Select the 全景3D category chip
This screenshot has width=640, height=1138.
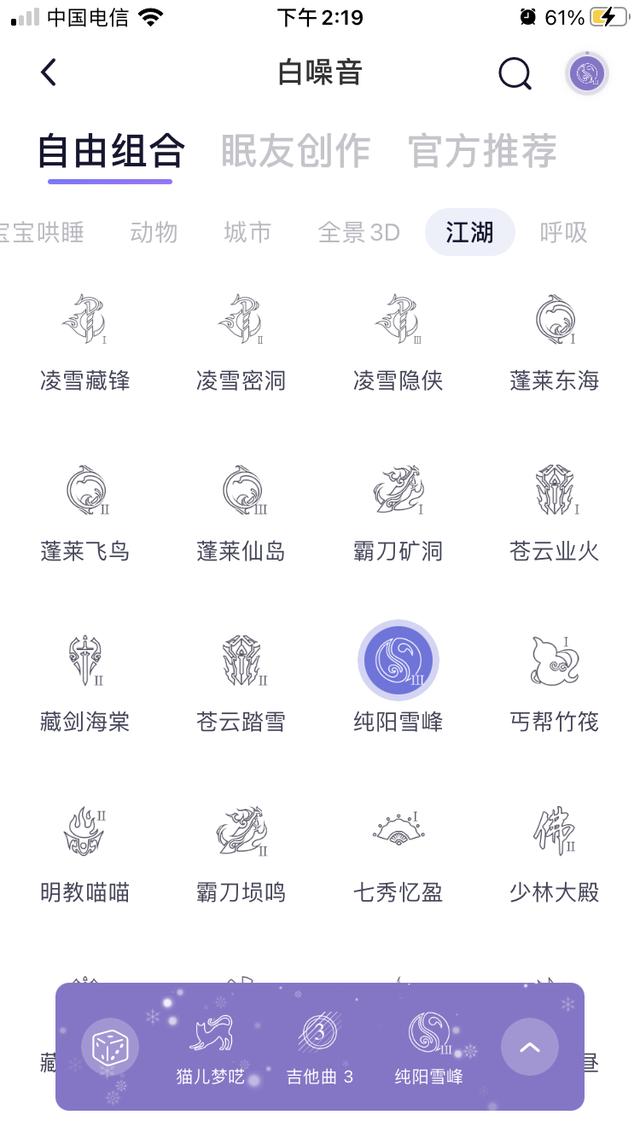(x=359, y=232)
